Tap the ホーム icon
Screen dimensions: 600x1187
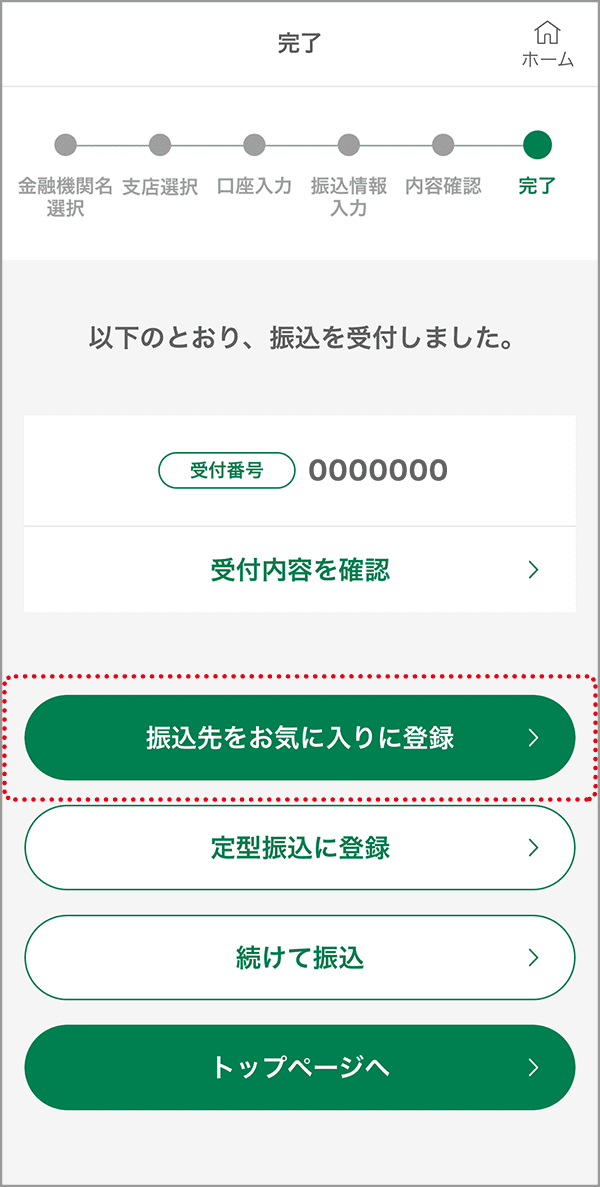[x=547, y=44]
